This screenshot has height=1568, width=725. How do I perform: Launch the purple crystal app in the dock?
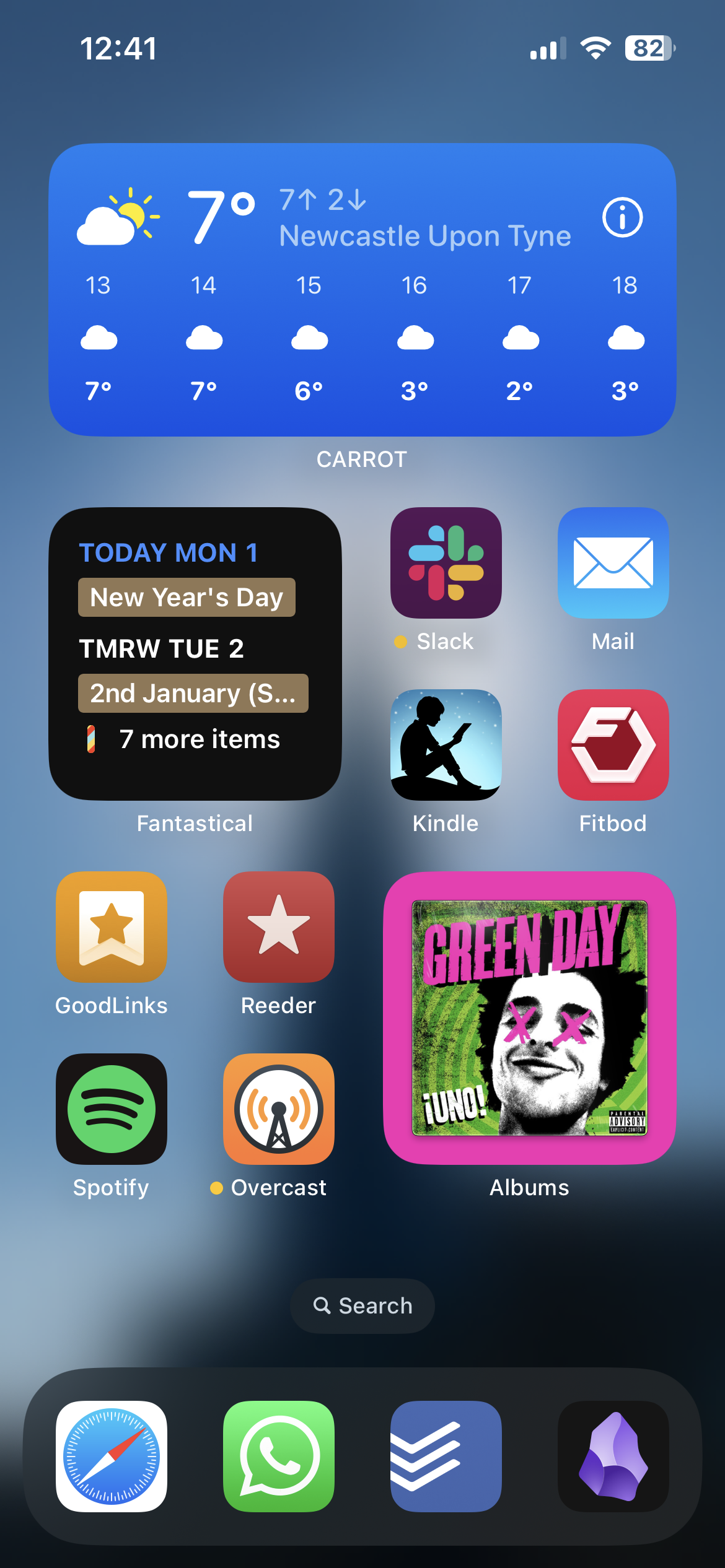click(x=613, y=1456)
